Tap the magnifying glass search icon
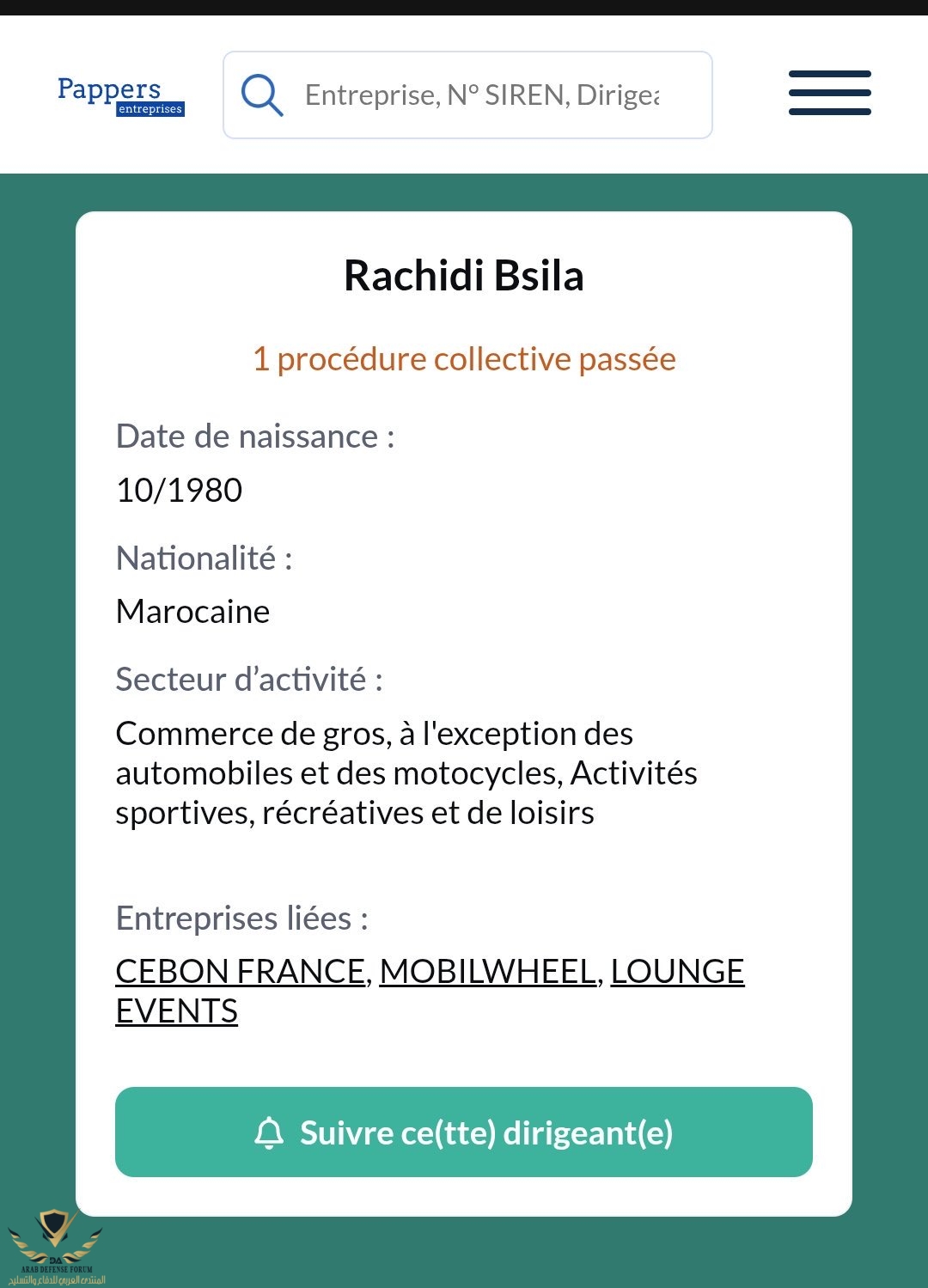 pos(262,95)
